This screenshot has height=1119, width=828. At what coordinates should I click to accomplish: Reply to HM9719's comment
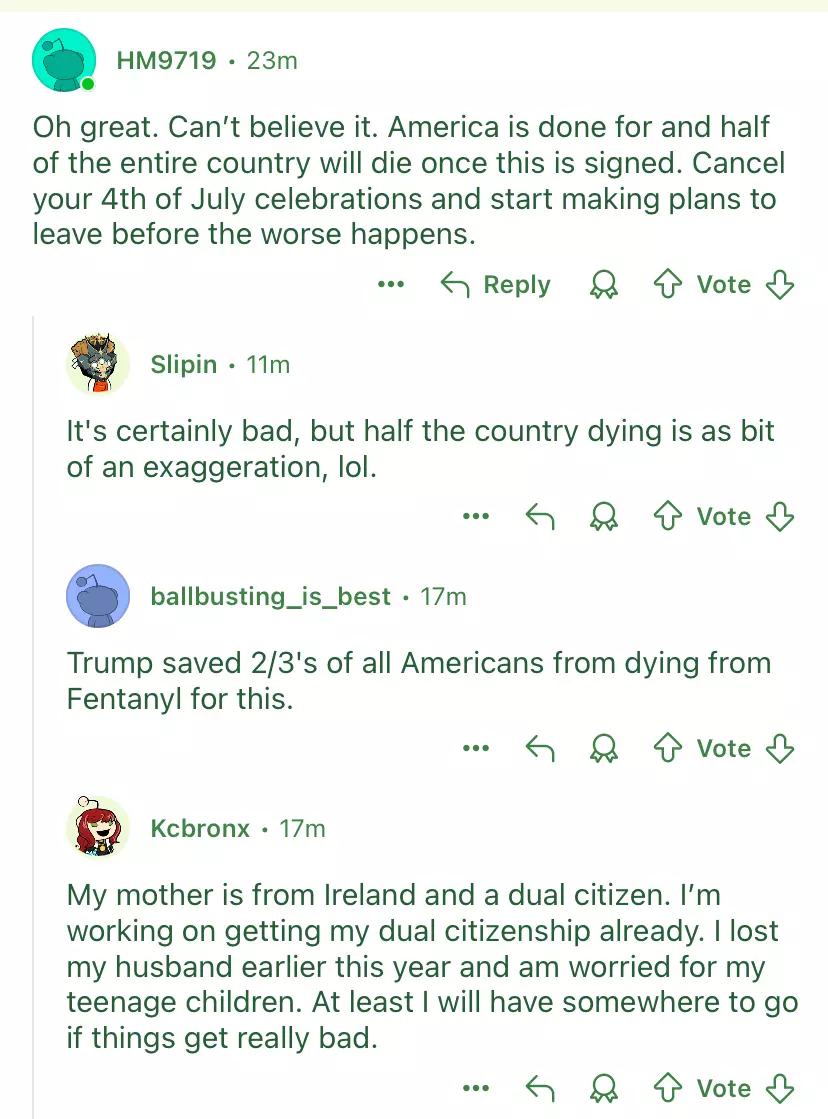pyautogui.click(x=495, y=285)
